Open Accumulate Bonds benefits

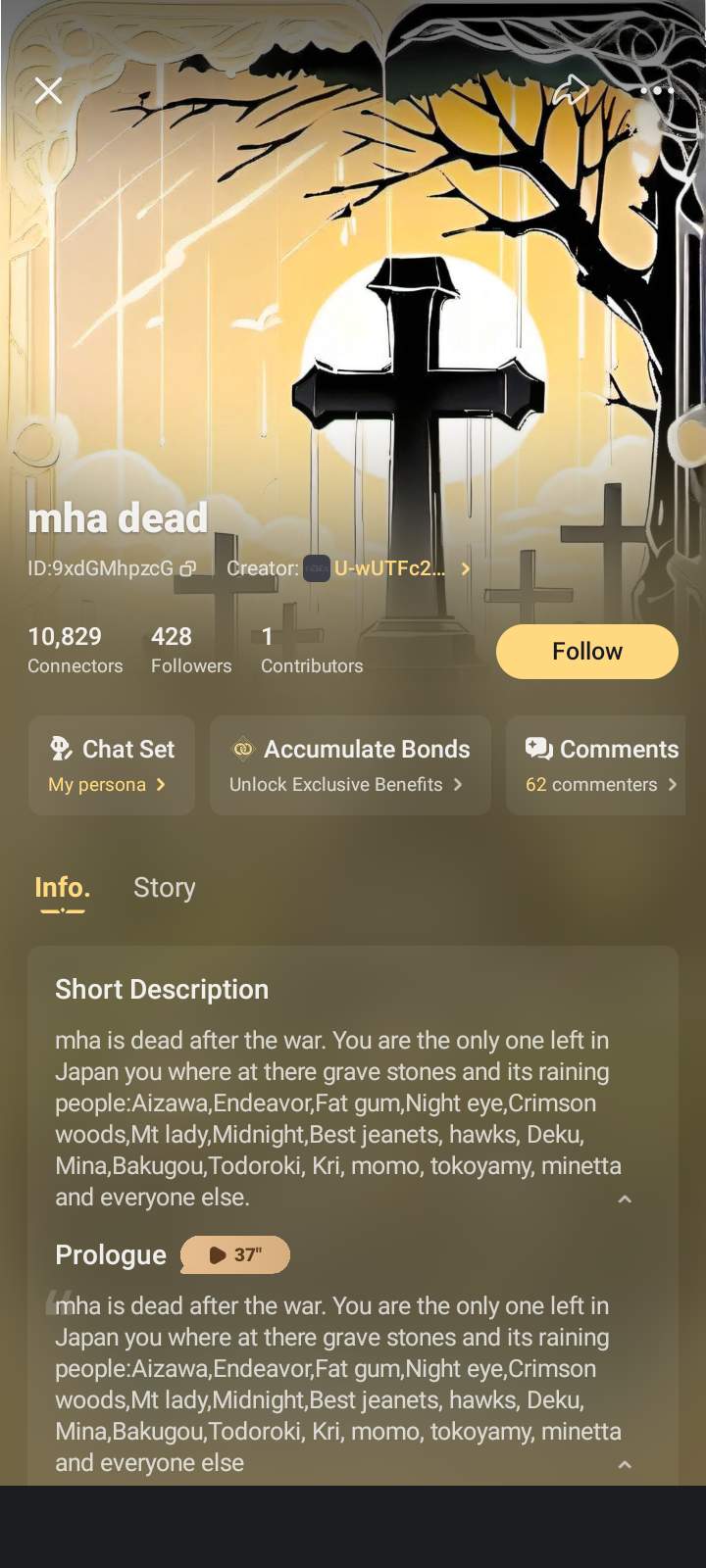point(350,765)
